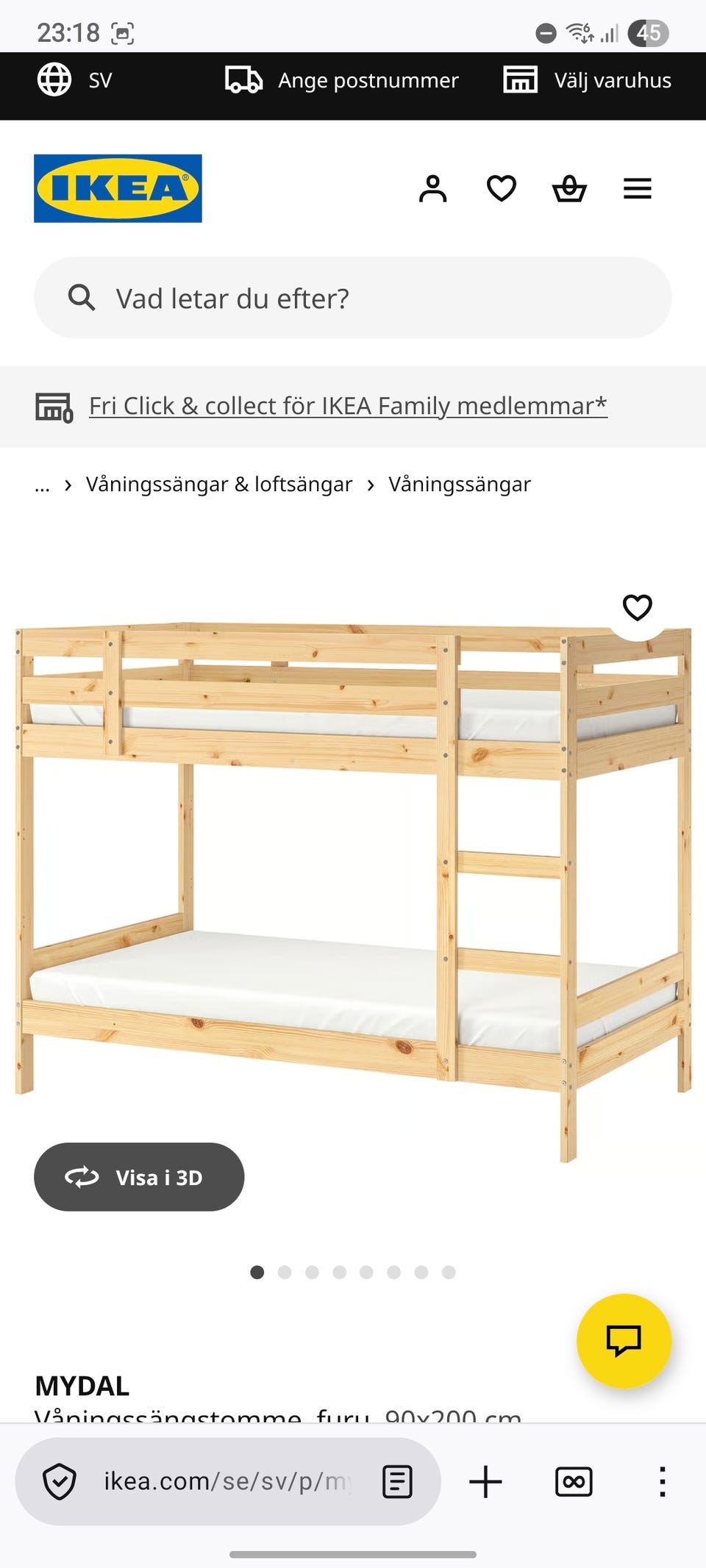Image resolution: width=706 pixels, height=1568 pixels.
Task: Click the search magnifier icon in the search bar
Action: [x=82, y=298]
